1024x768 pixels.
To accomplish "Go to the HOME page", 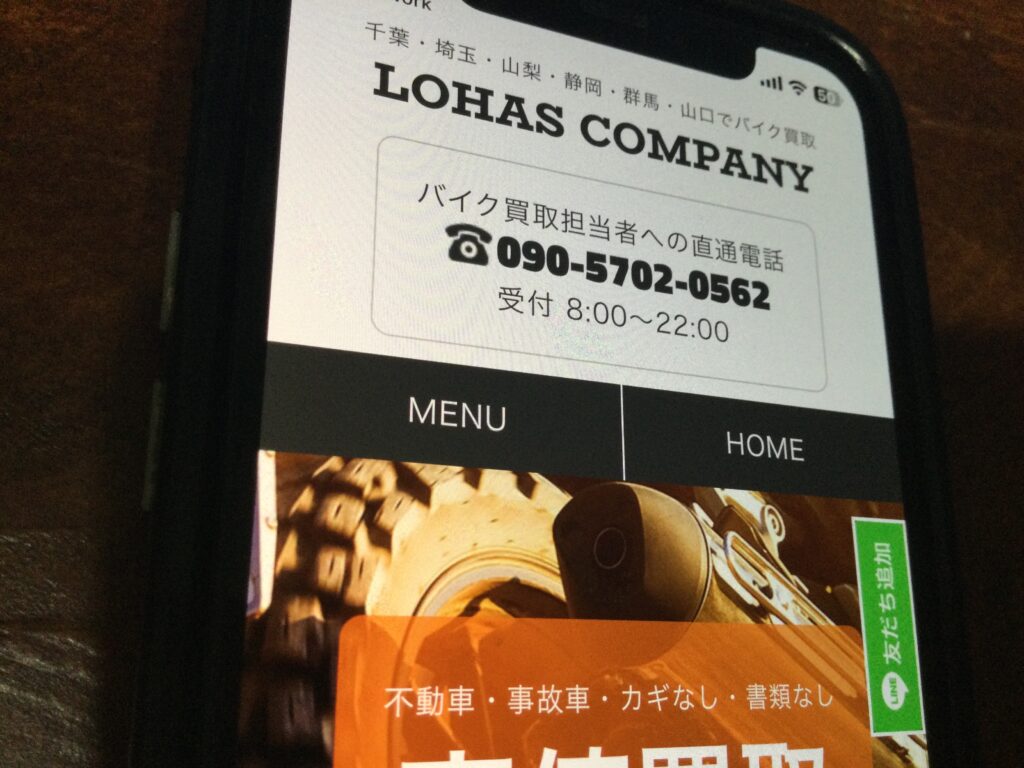I will click(764, 446).
